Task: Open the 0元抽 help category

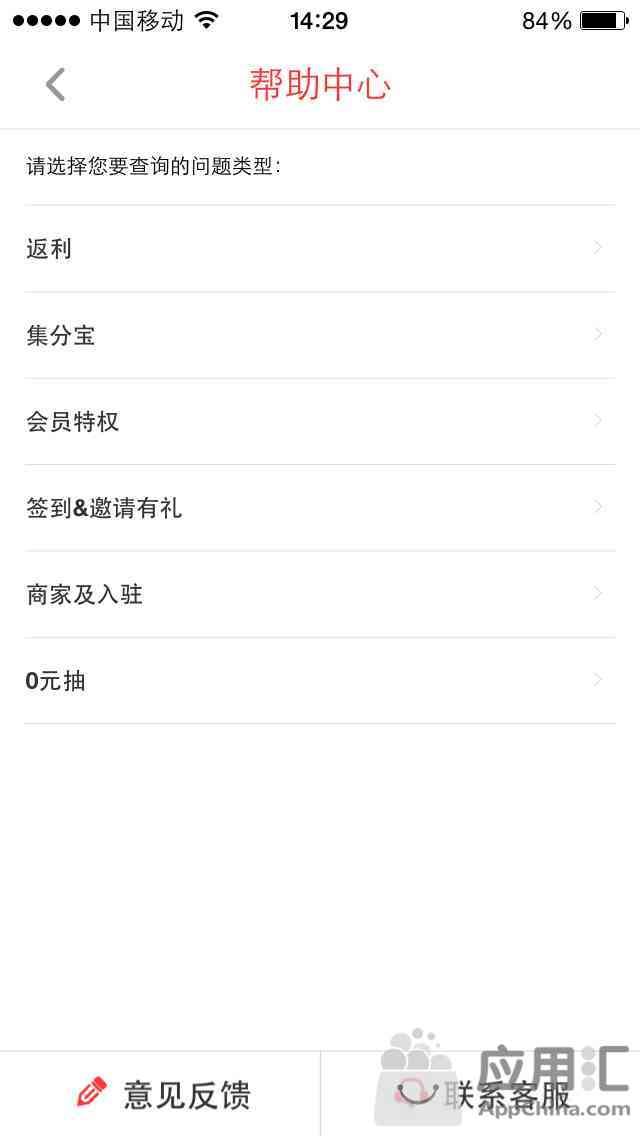Action: coord(320,680)
